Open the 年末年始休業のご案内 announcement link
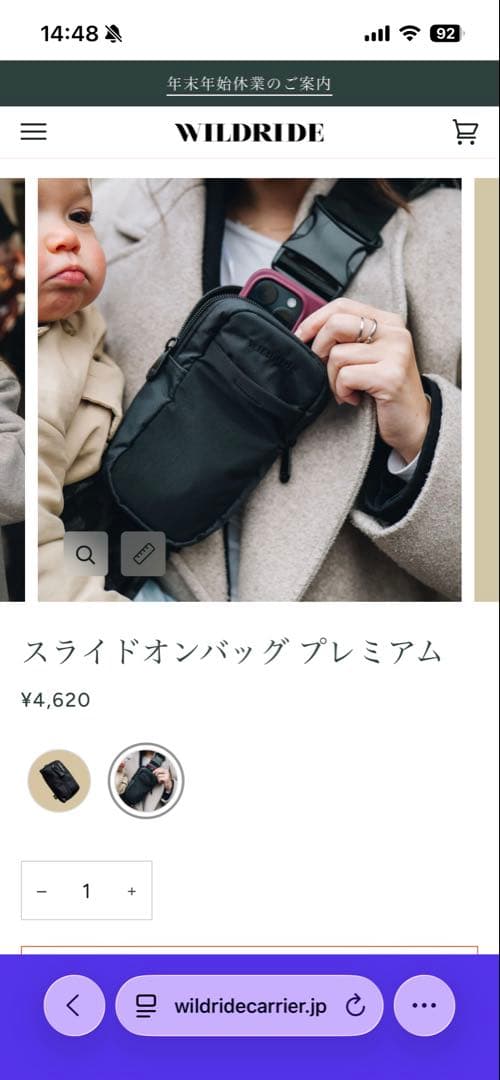Screen dimensions: 500x1080 point(249,84)
